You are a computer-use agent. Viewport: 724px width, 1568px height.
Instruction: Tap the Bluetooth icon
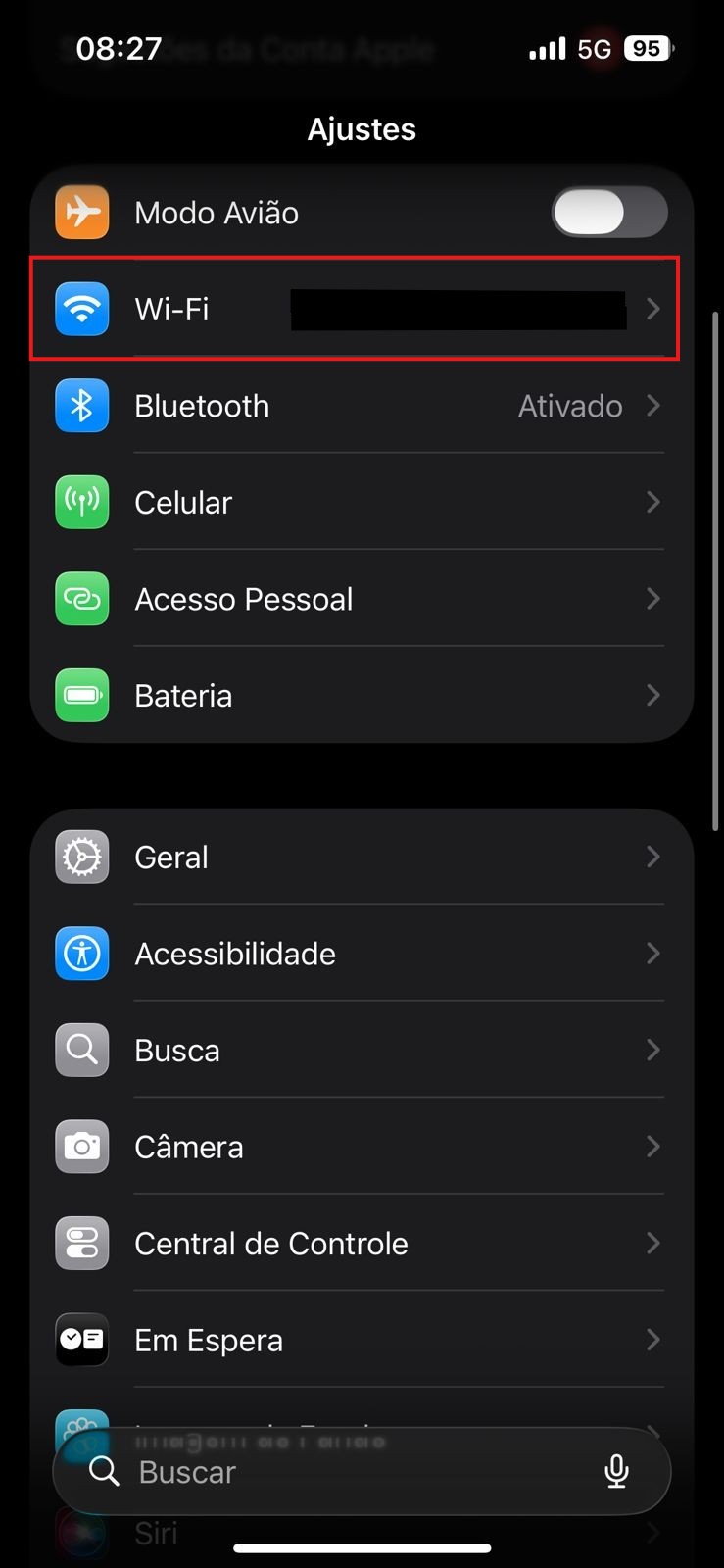(x=82, y=405)
